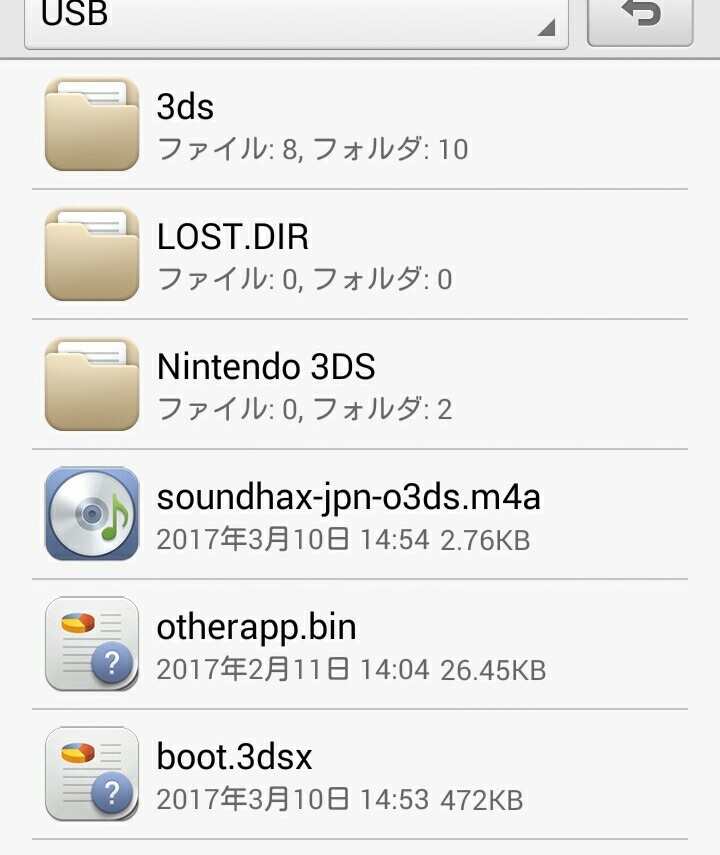Image resolution: width=720 pixels, height=855 pixels.
Task: Select the soundhax-jpn-o3ds.m4a audio file
Action: 360,515
